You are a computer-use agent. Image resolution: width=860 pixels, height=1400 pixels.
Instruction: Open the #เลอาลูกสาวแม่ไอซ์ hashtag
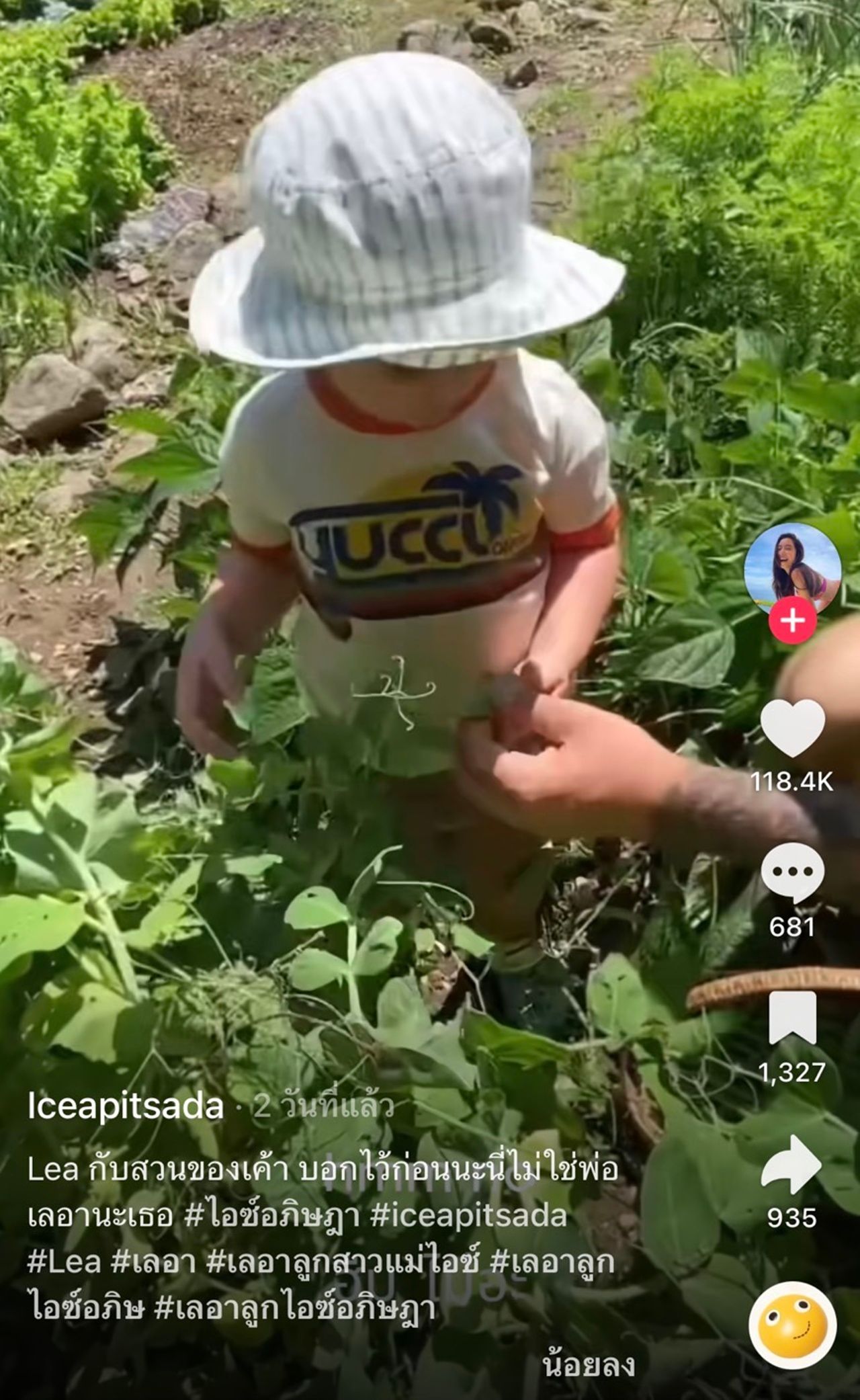(343, 1262)
